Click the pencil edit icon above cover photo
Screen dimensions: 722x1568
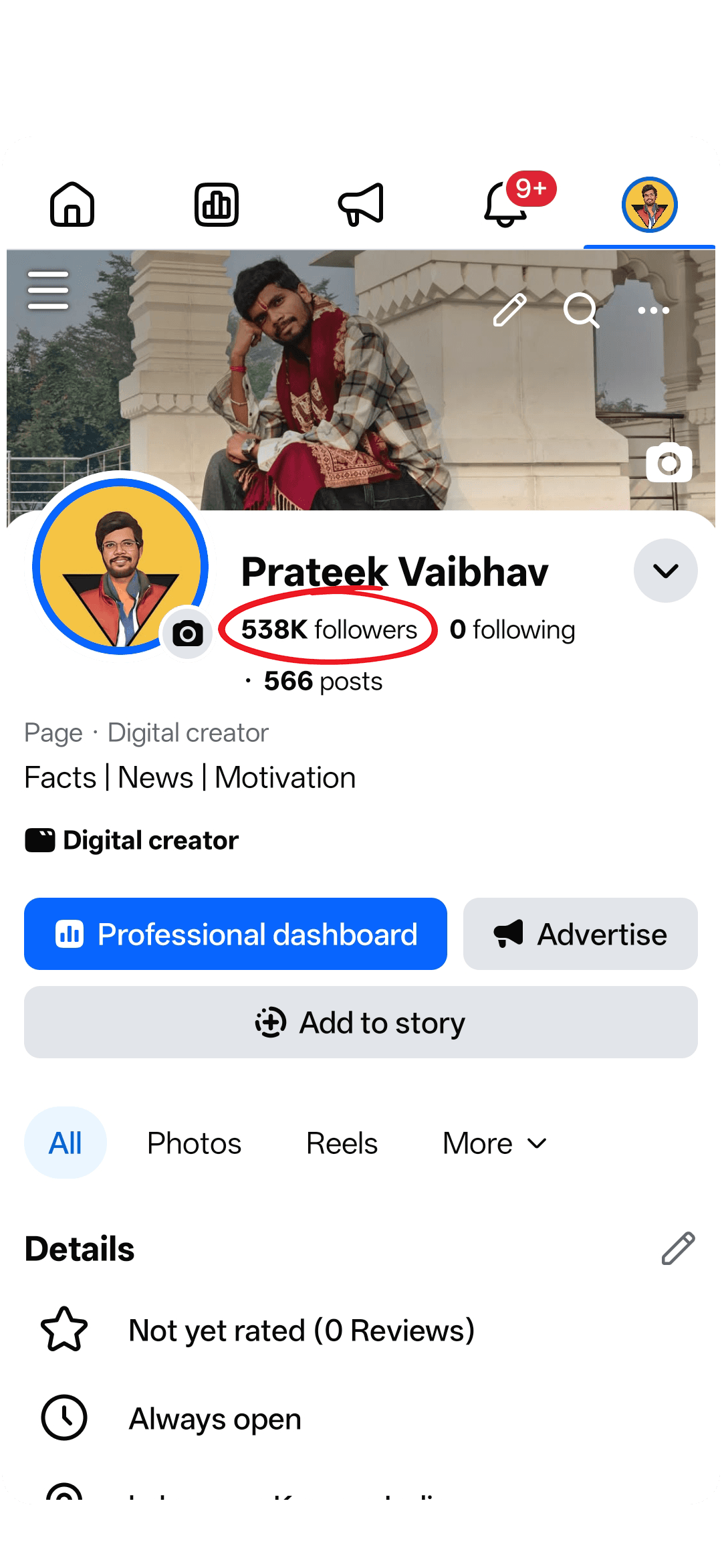click(x=509, y=310)
